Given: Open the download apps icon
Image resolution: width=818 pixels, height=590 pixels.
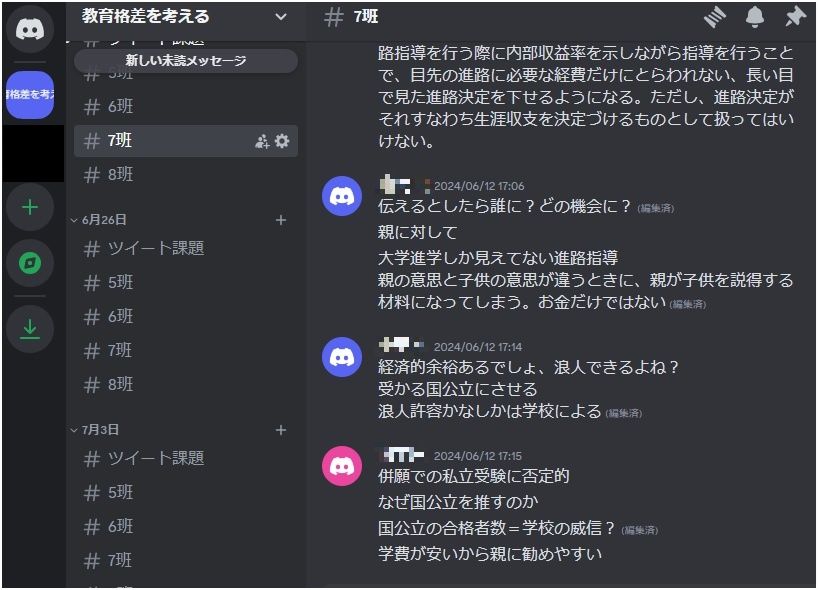Looking at the screenshot, I should pyautogui.click(x=30, y=328).
